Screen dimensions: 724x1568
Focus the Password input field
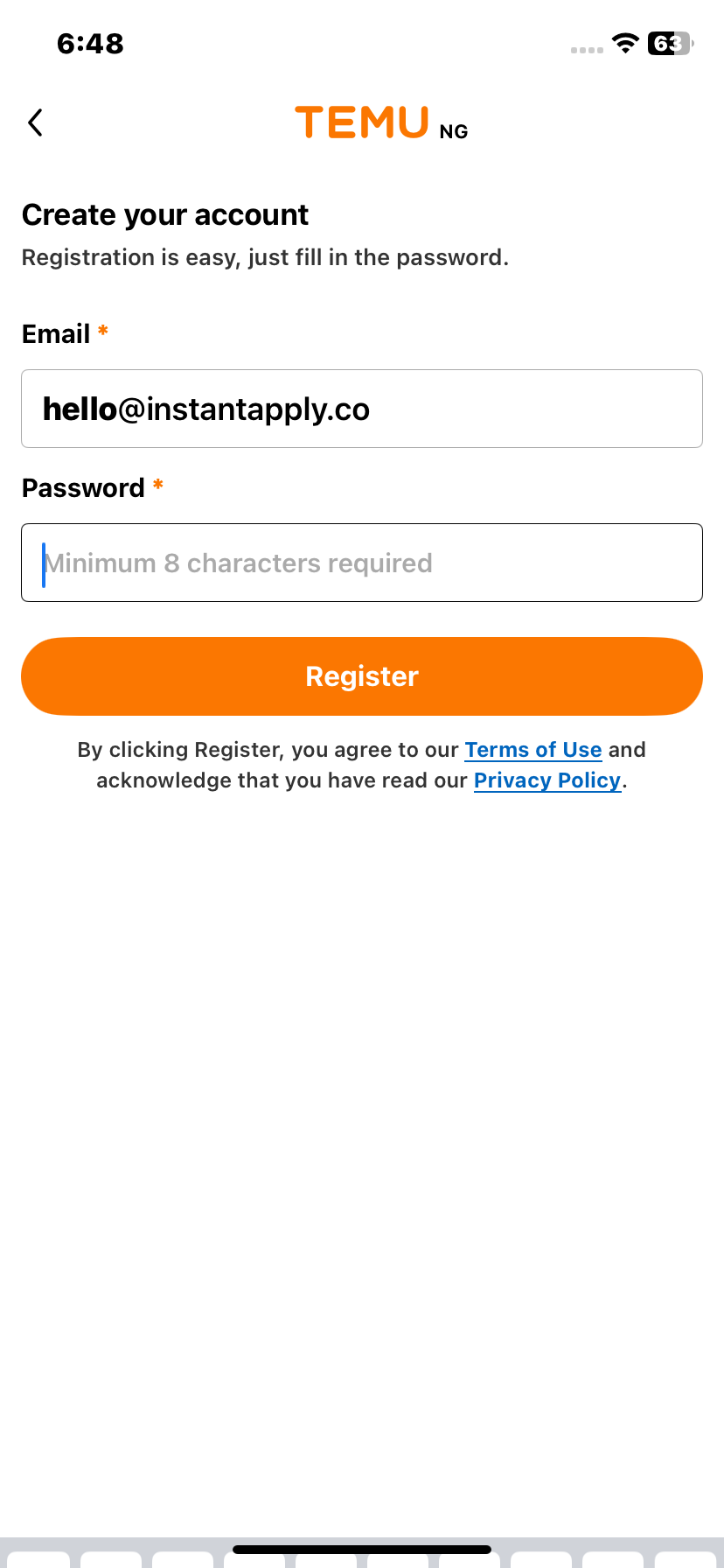point(362,563)
